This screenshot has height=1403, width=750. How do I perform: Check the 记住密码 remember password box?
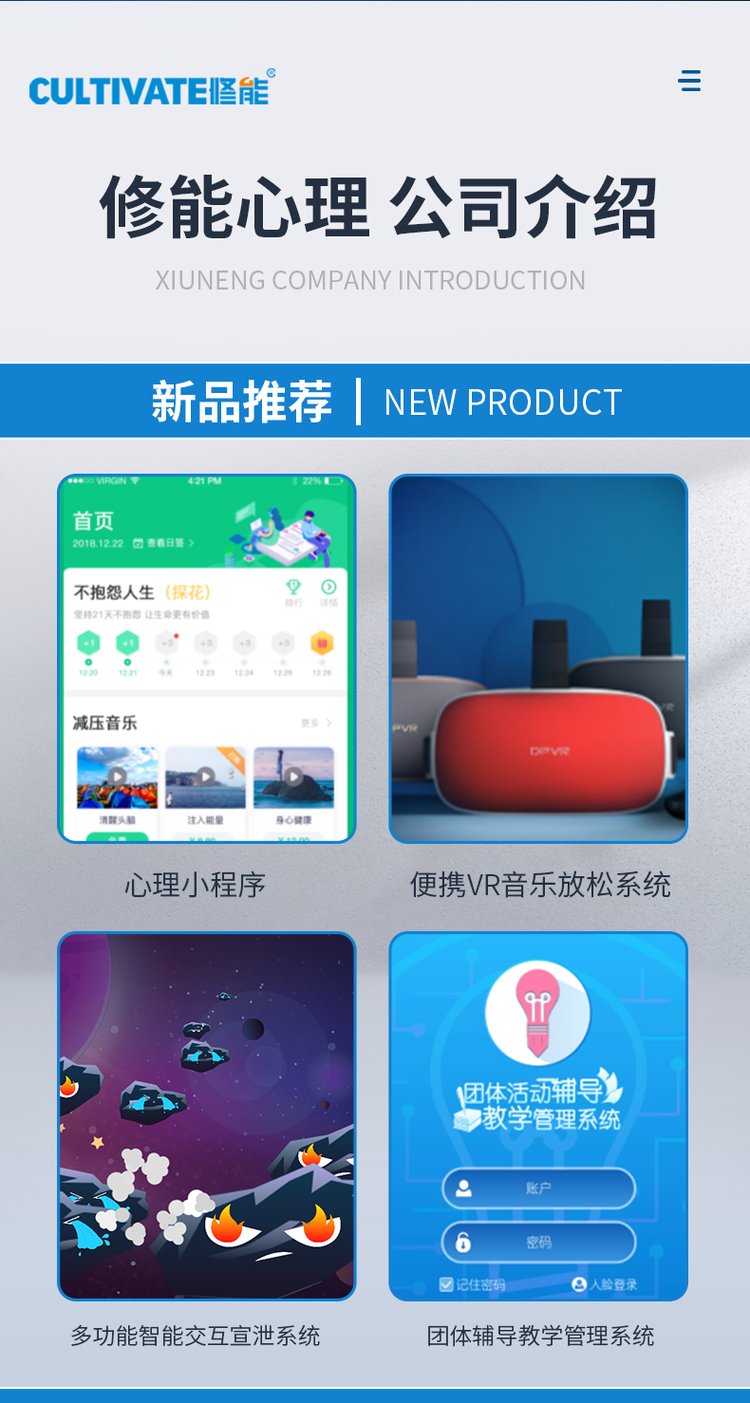[446, 1283]
